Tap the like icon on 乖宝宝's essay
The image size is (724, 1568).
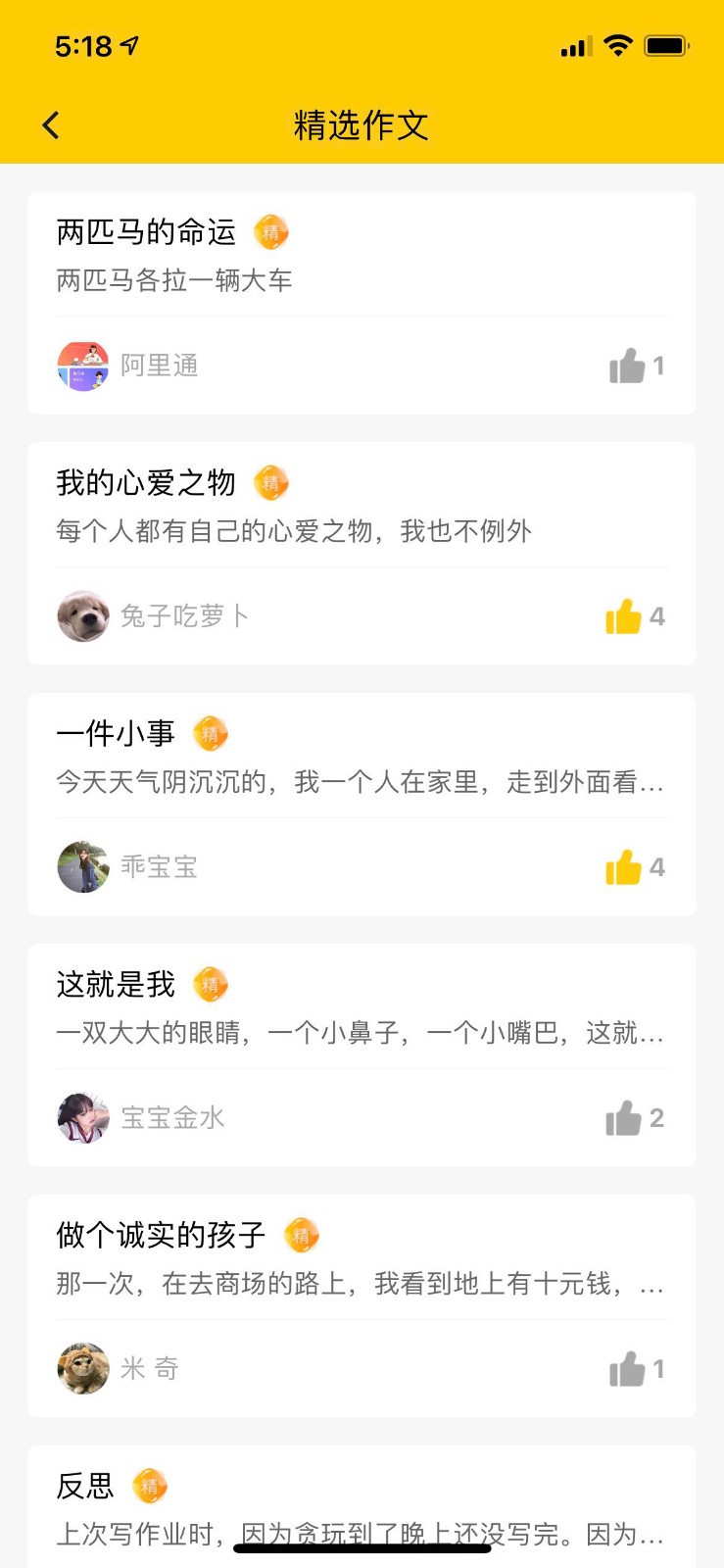coord(624,868)
